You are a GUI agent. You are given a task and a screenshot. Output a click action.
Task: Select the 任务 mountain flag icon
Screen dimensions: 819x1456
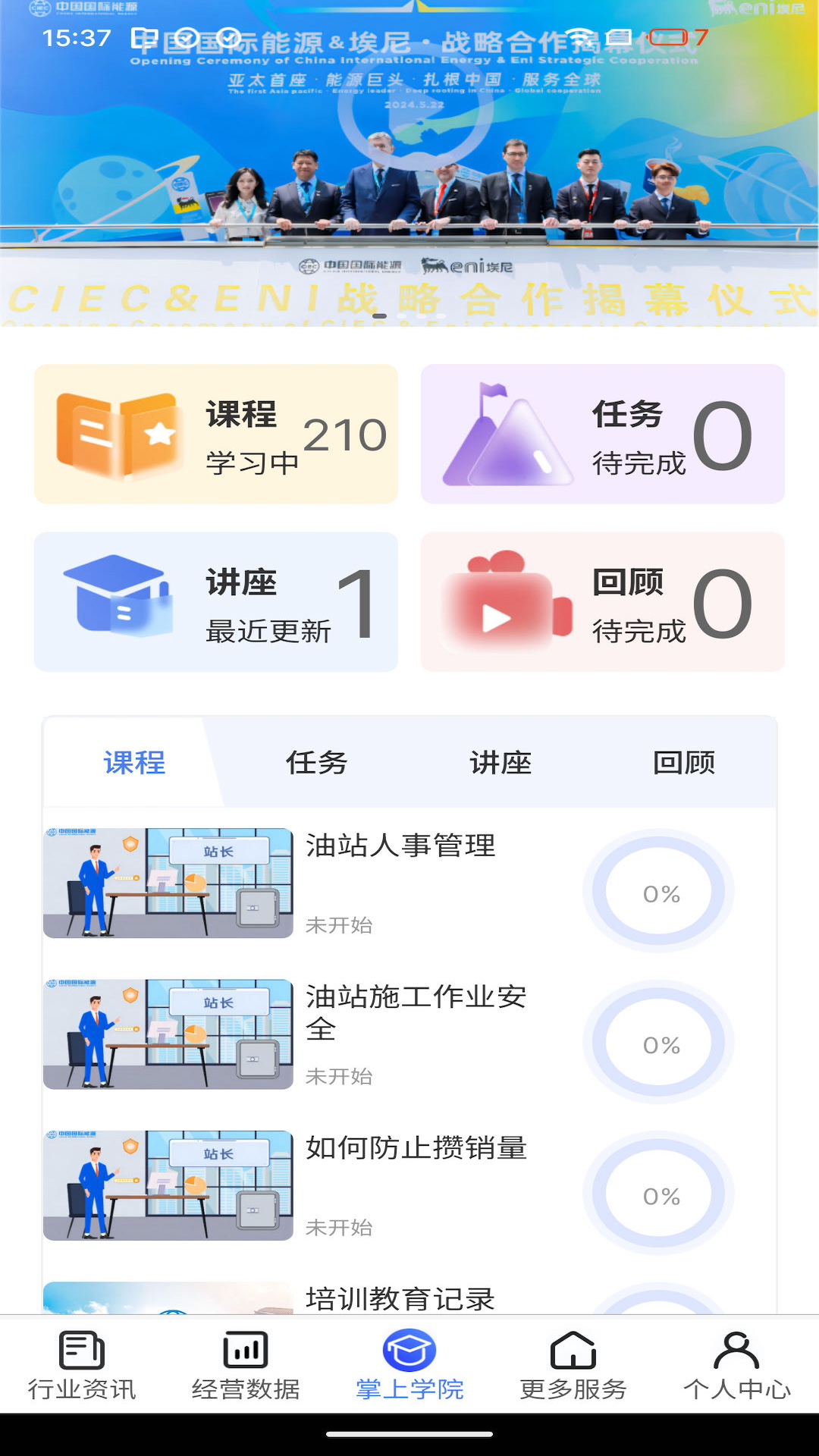[x=508, y=434]
